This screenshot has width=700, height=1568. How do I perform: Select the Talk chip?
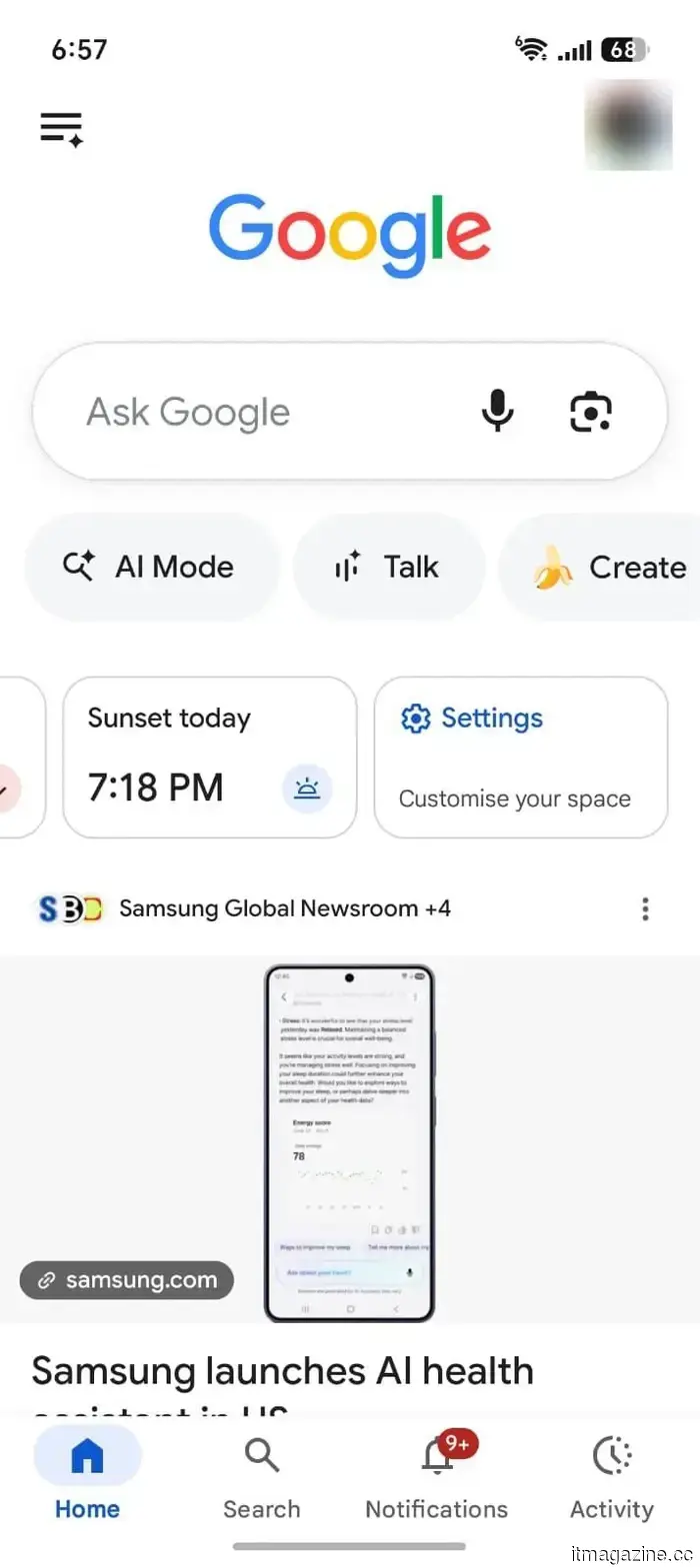pyautogui.click(x=388, y=567)
